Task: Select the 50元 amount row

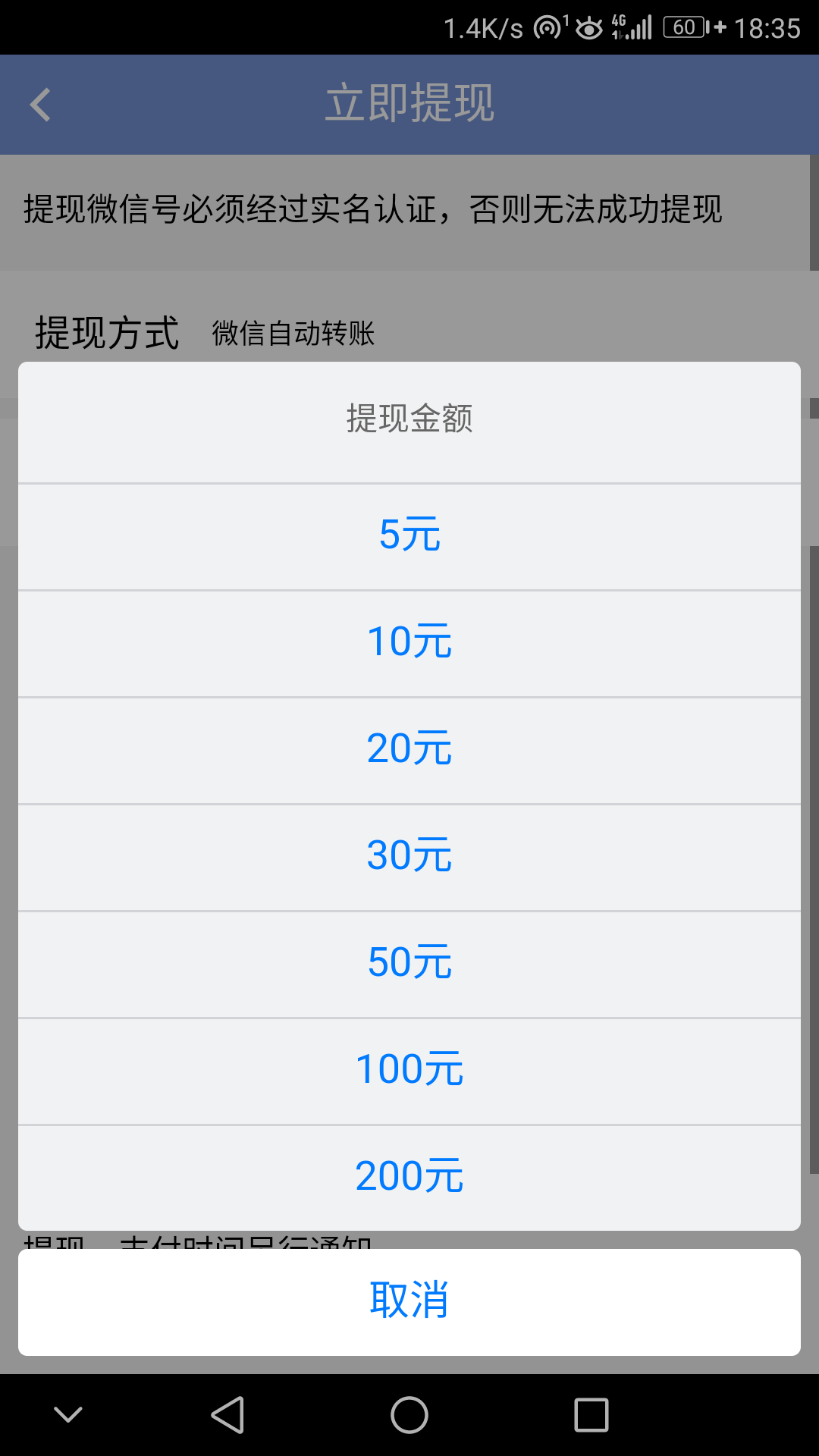Action: (x=409, y=962)
